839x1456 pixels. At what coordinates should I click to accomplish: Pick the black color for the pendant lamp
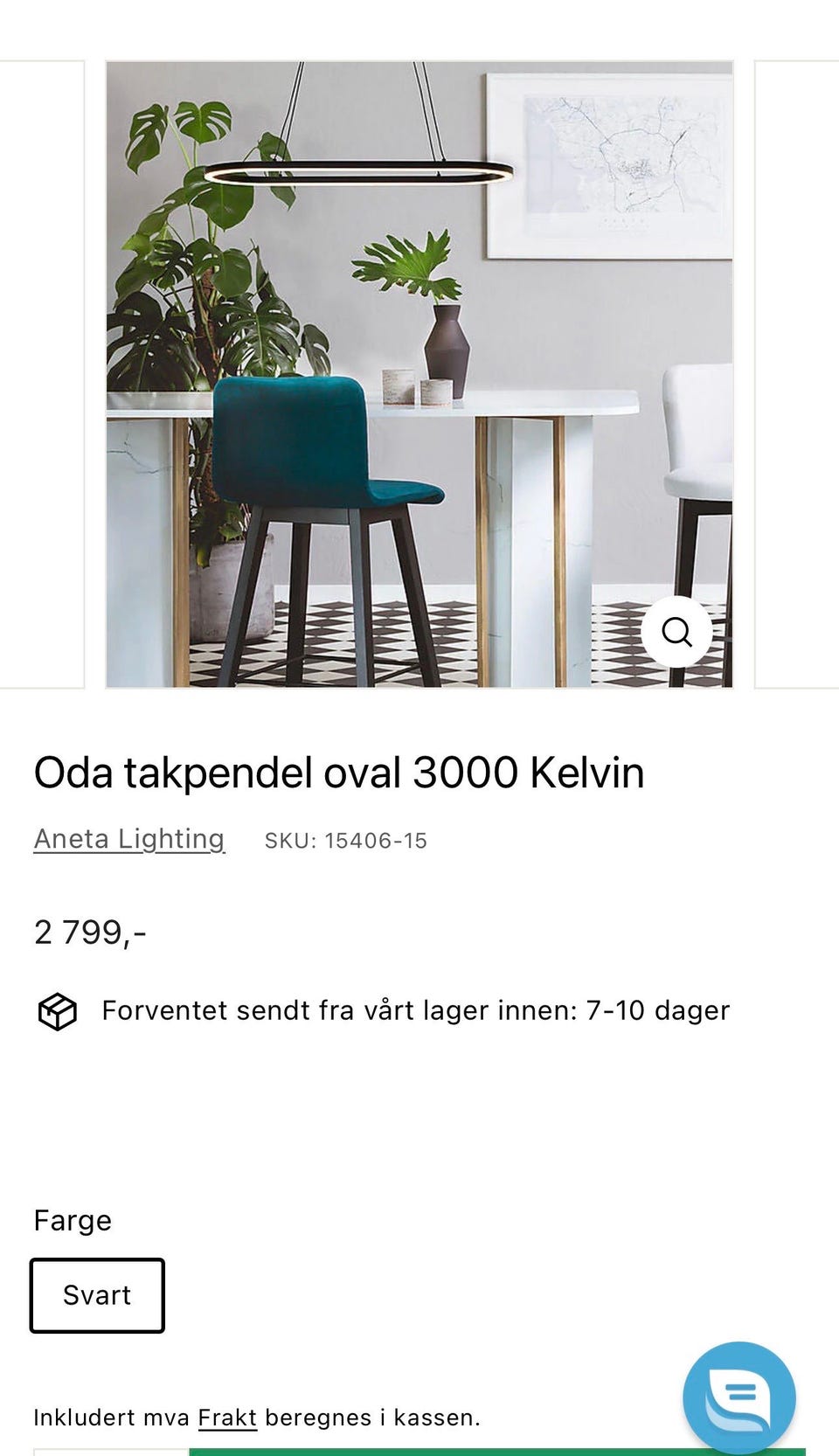pos(96,1295)
